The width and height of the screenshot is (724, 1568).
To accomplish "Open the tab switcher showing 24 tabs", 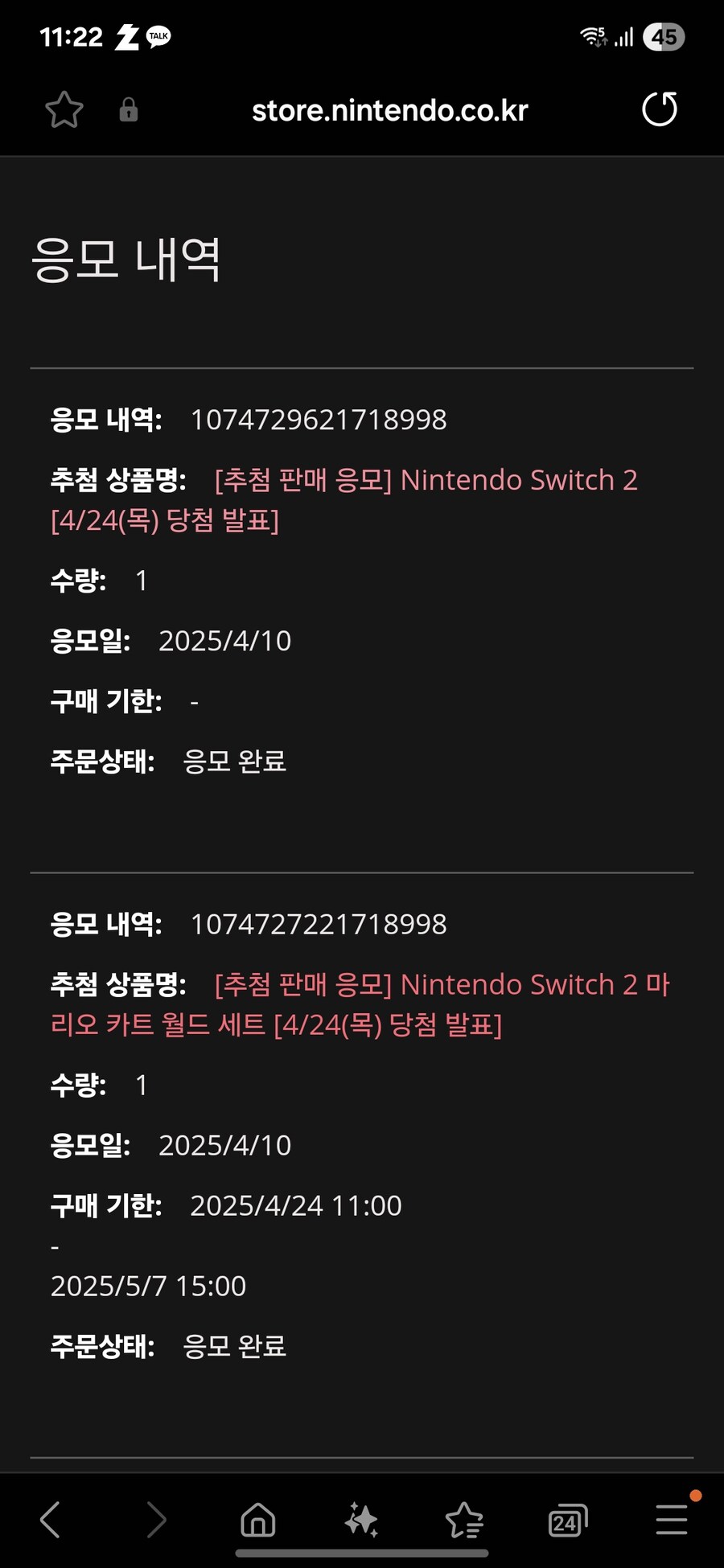I will point(566,1520).
